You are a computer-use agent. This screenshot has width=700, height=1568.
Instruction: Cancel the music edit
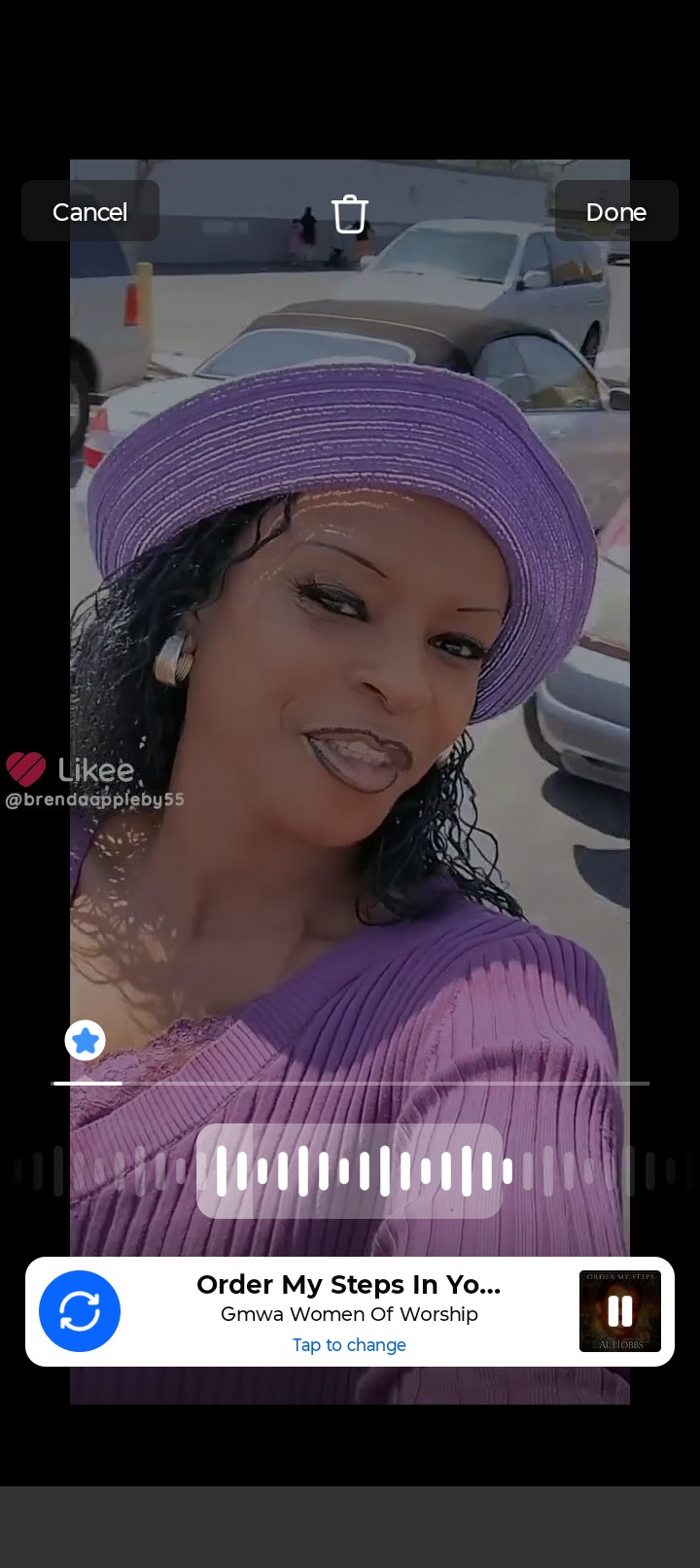tap(89, 211)
